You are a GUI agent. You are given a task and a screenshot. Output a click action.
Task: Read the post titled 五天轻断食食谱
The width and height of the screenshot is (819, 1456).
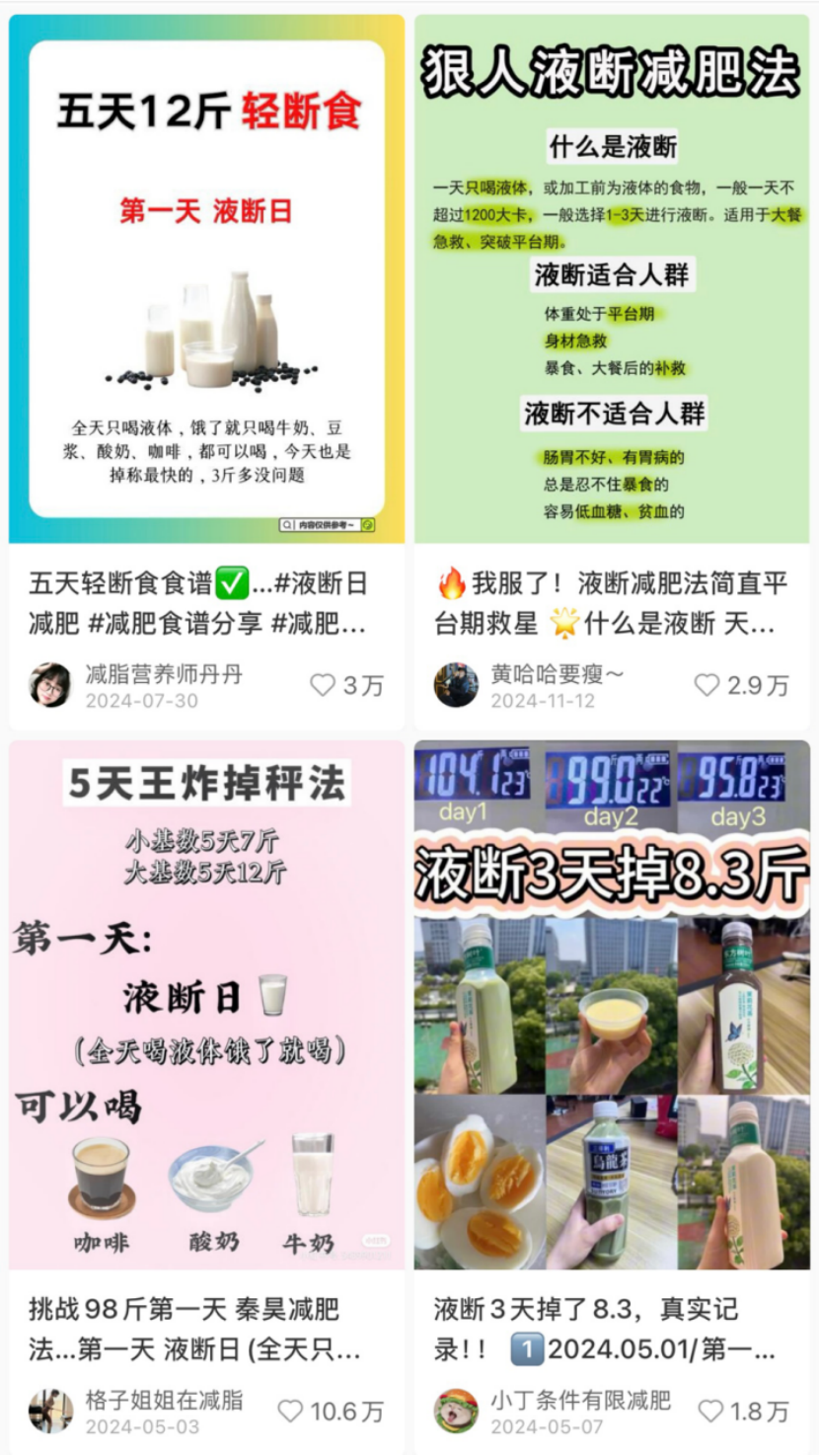[198, 604]
